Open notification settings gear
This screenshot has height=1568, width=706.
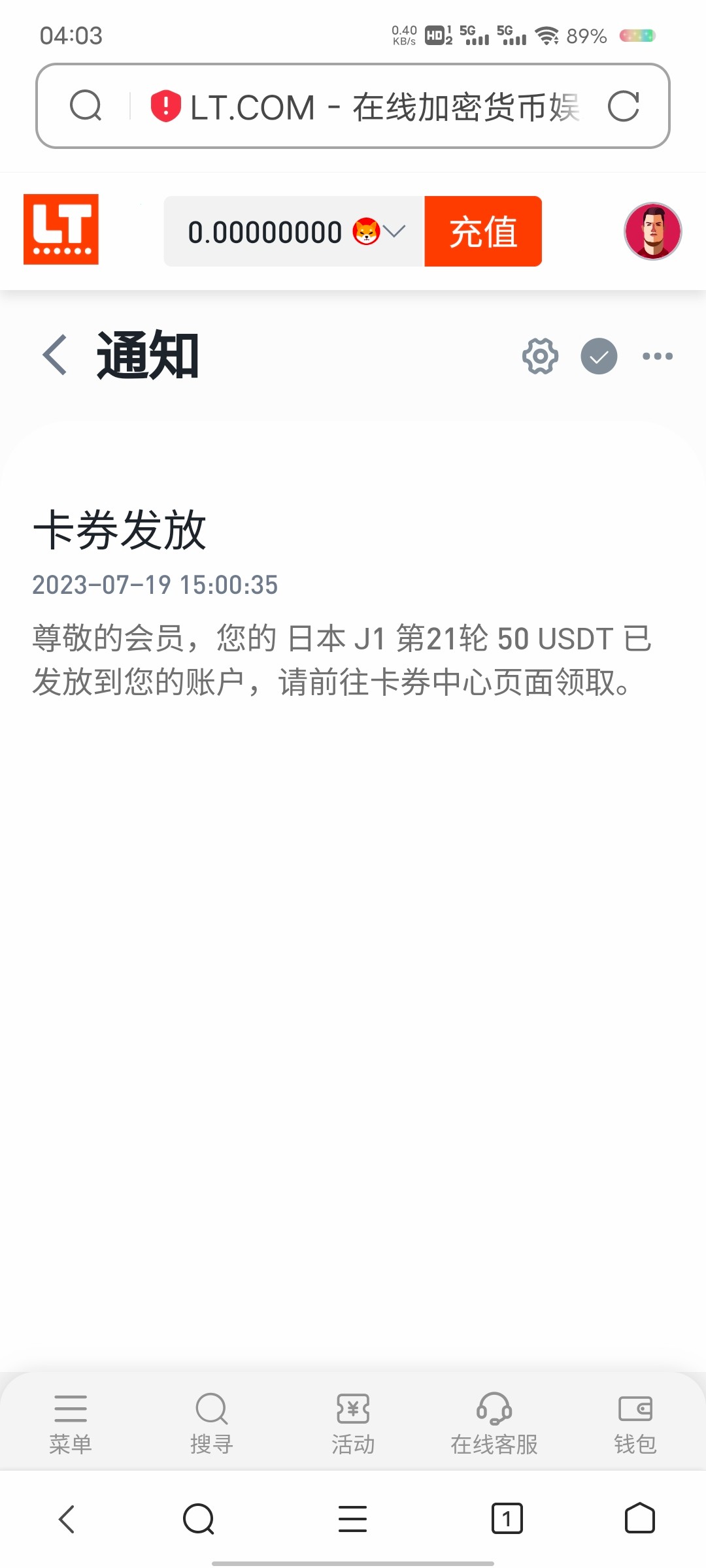click(540, 356)
